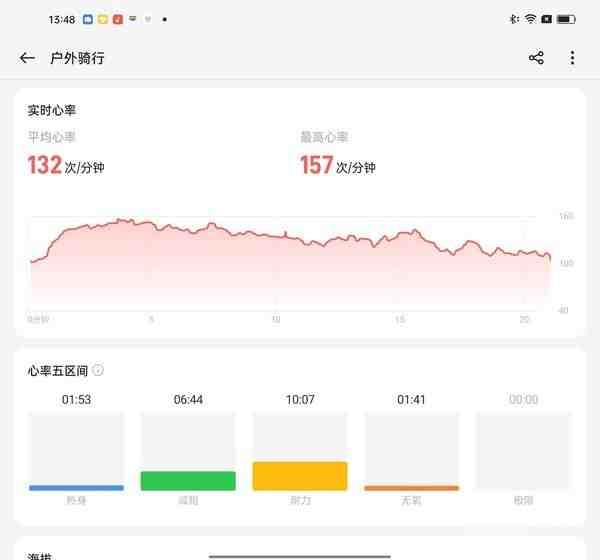Image resolution: width=600 pixels, height=560 pixels.
Task: Open info icon beside 心率五区间
Action: (x=98, y=370)
